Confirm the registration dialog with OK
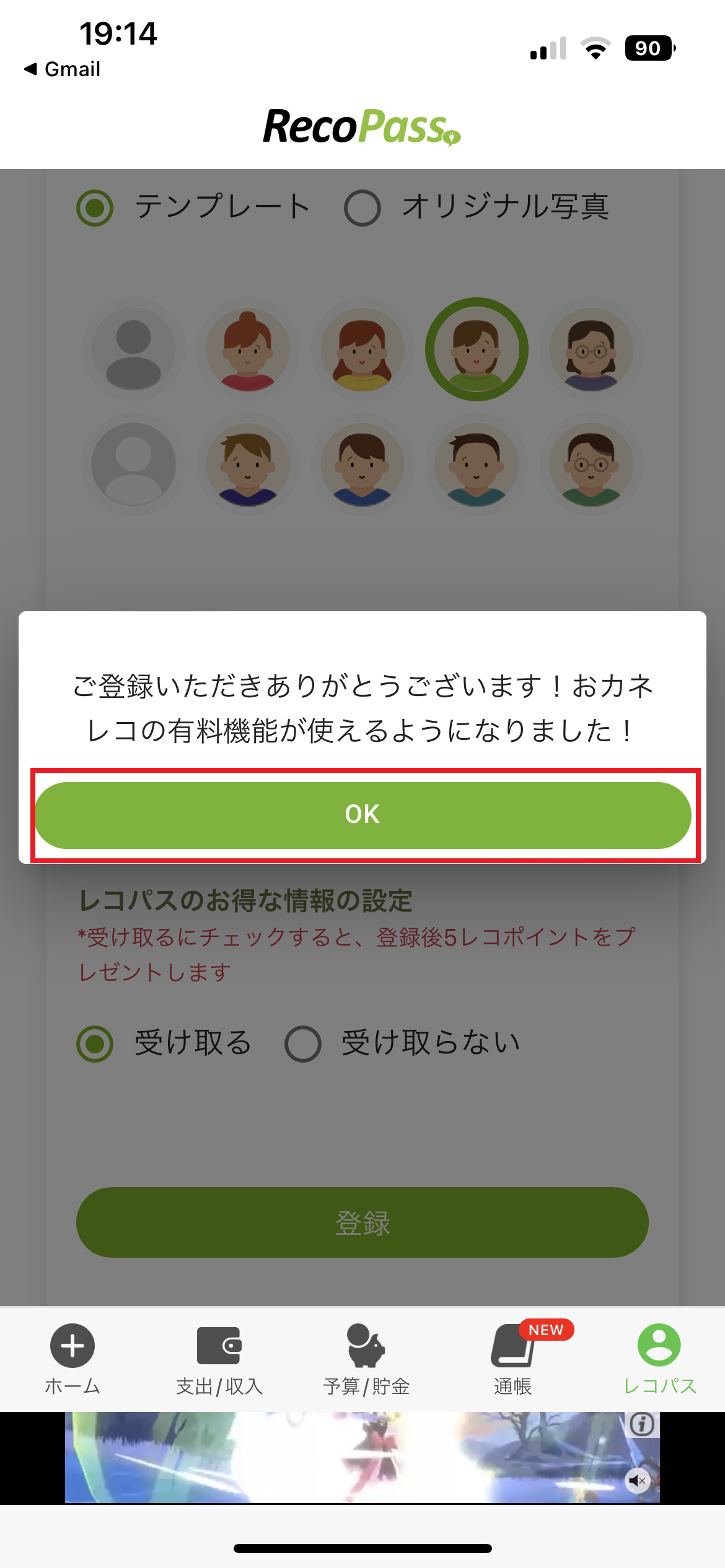The width and height of the screenshot is (725, 1568). (x=362, y=814)
